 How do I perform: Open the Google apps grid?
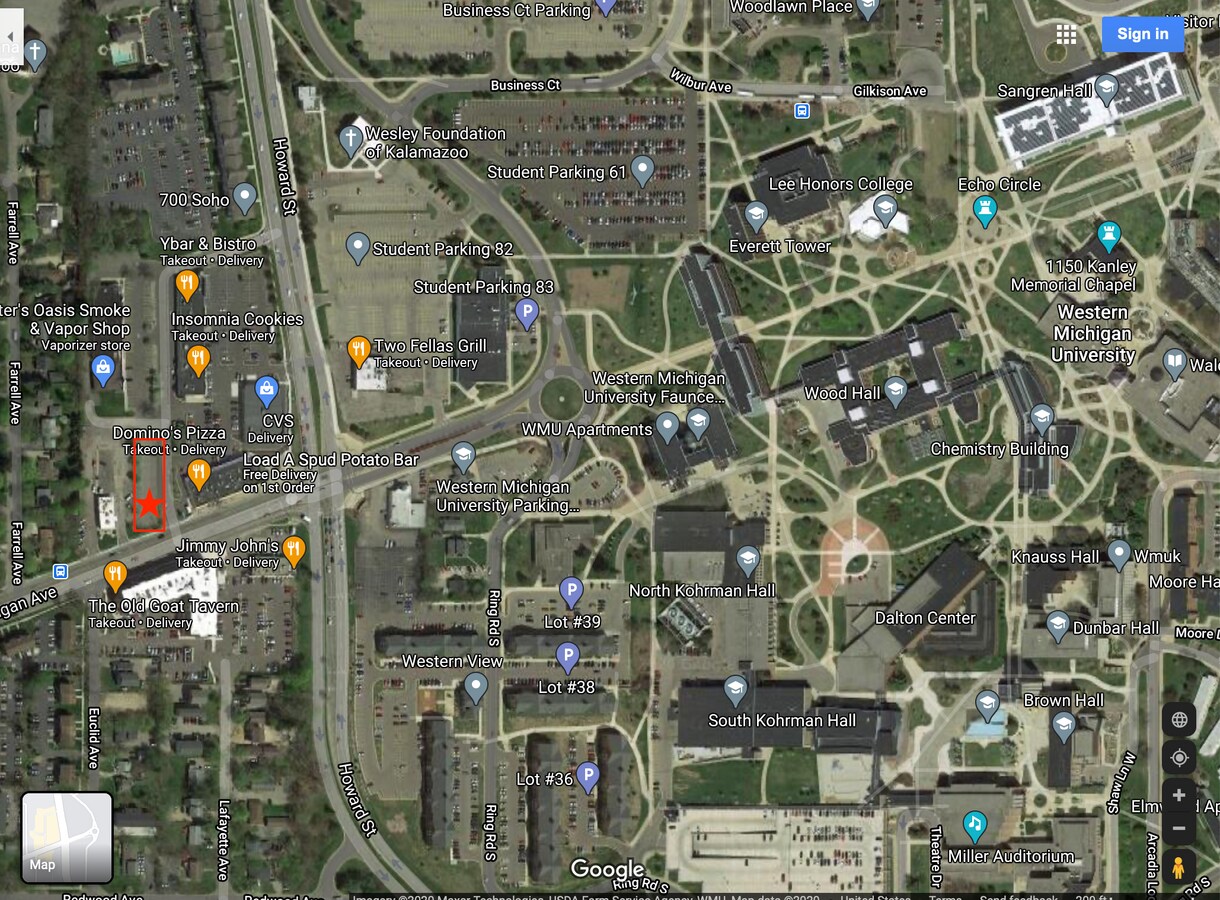click(1066, 34)
